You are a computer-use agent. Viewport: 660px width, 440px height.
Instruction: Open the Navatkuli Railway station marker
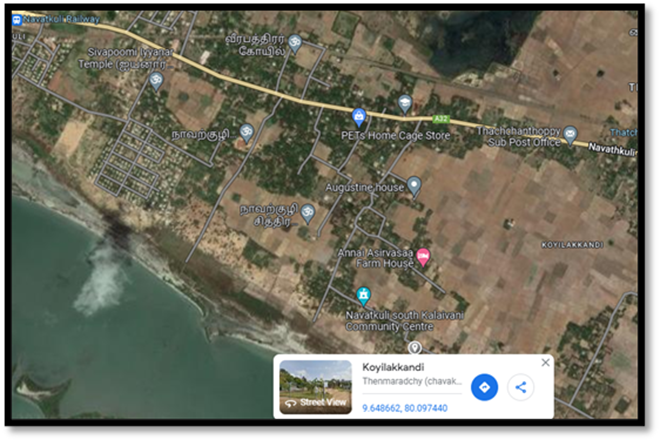click(17, 18)
